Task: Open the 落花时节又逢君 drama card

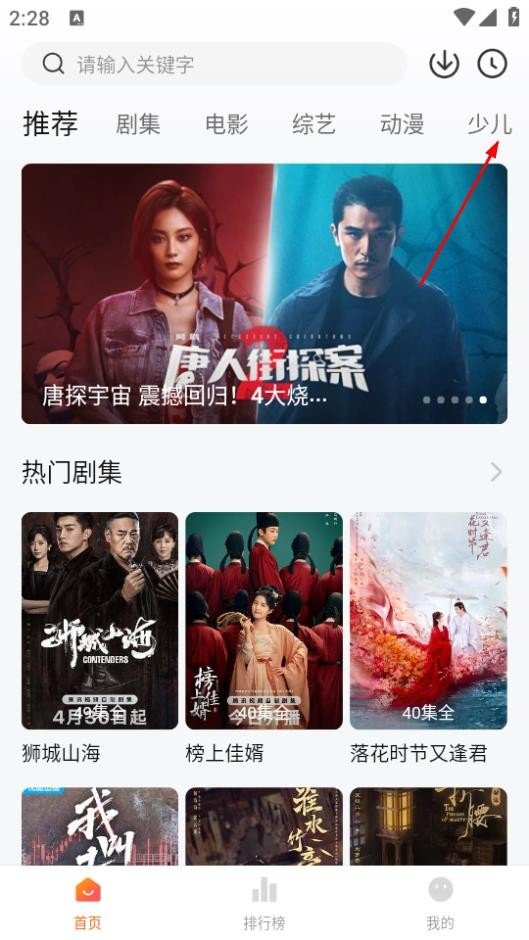Action: tap(428, 637)
